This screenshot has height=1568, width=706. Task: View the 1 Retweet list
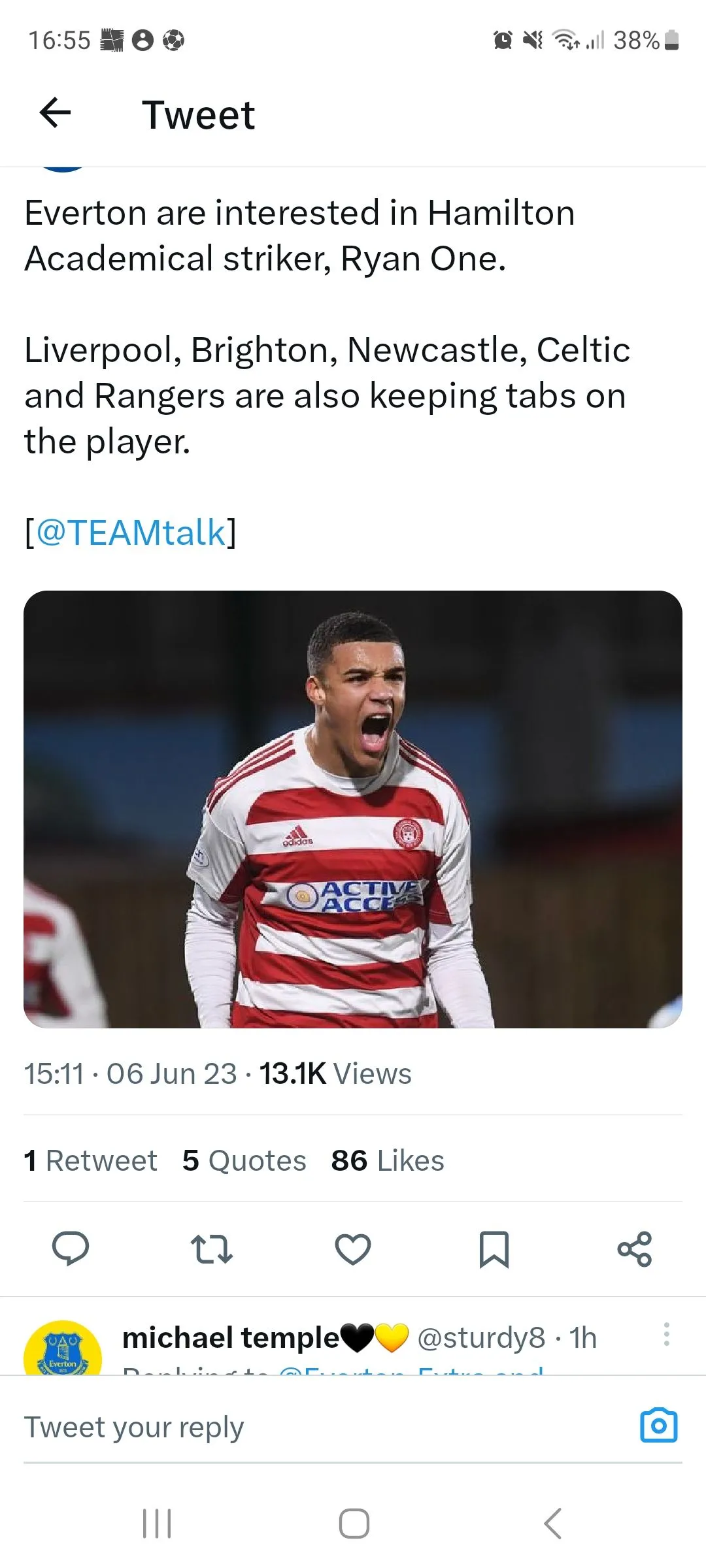click(90, 1161)
